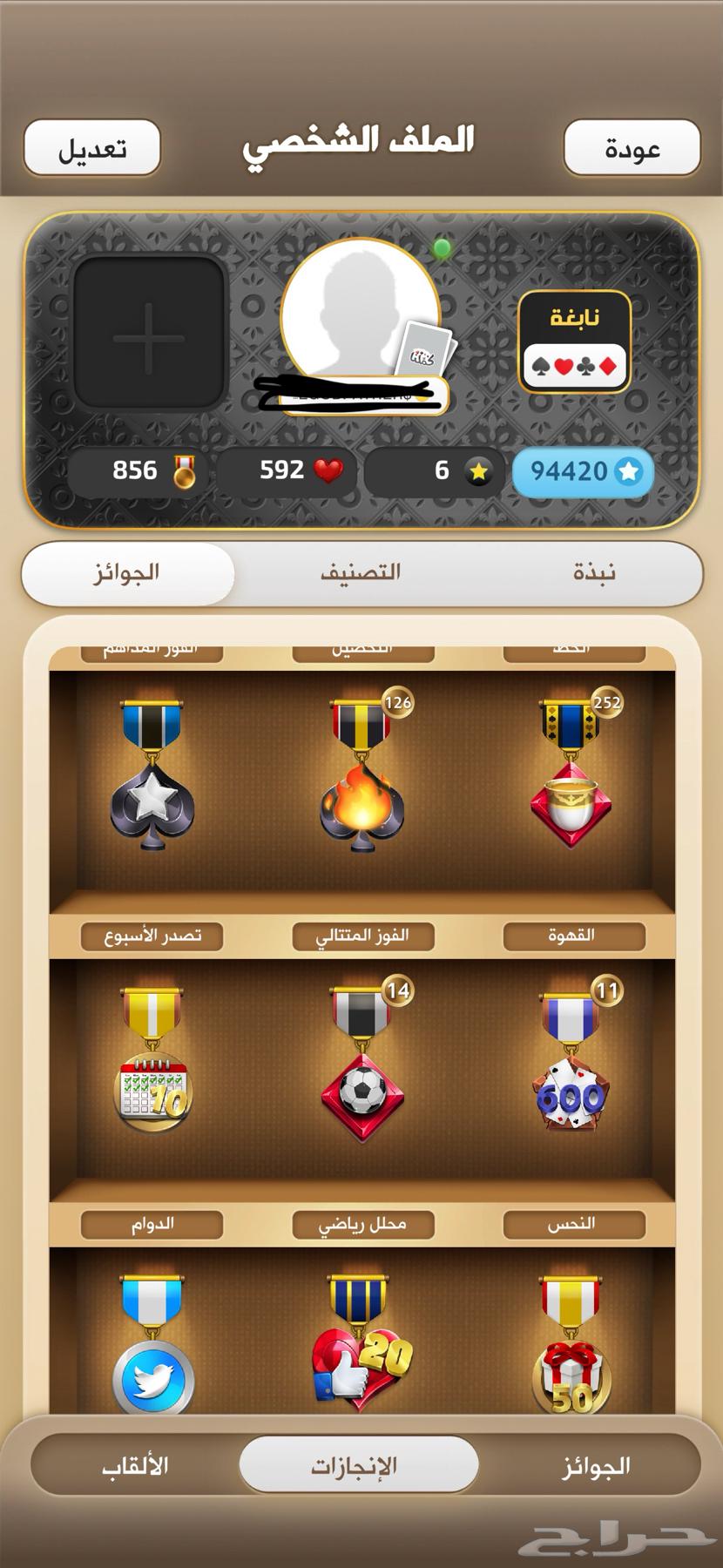Open the نابغة card suits badge
The height and width of the screenshot is (1568, 723).
575,337
